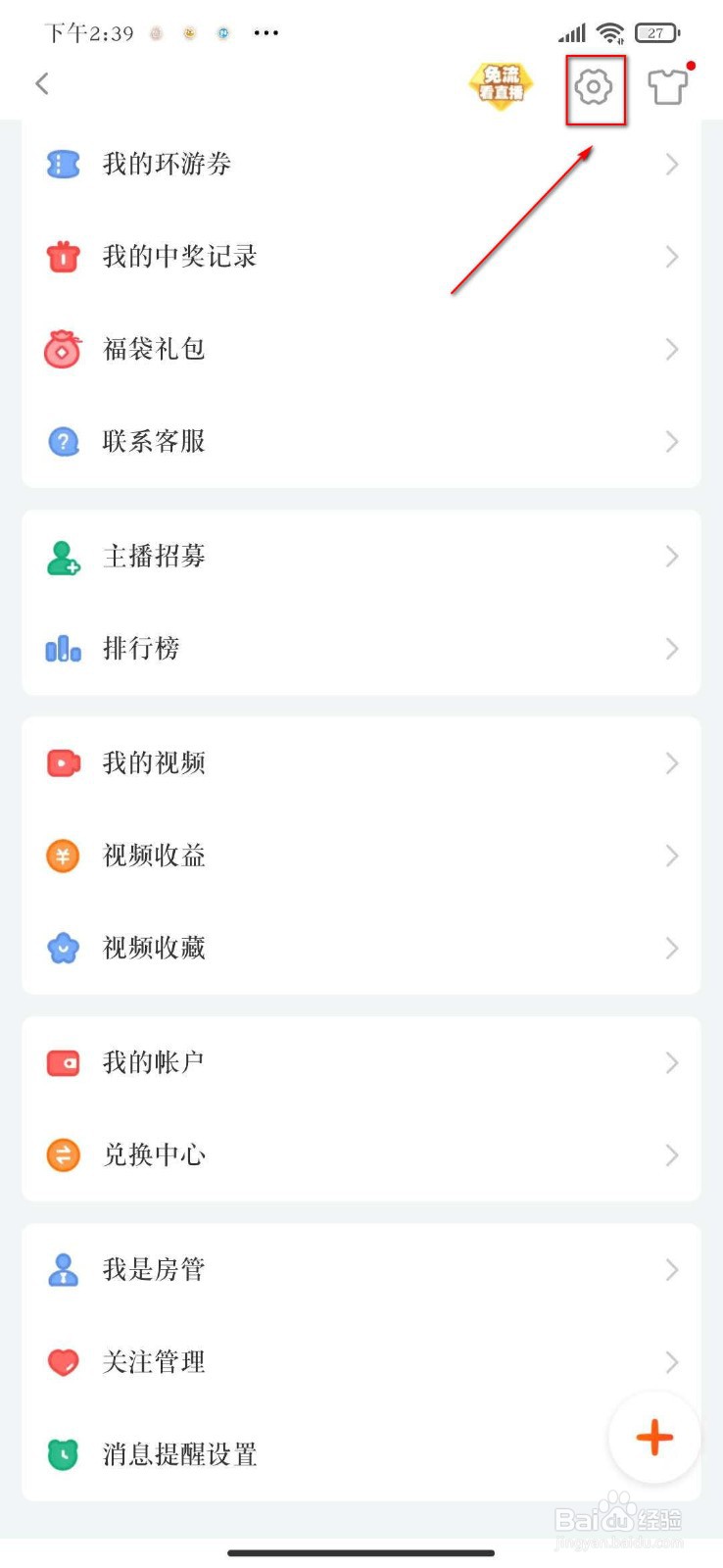Go to 我的帐户
This screenshot has width=723, height=1568.
tap(361, 1063)
